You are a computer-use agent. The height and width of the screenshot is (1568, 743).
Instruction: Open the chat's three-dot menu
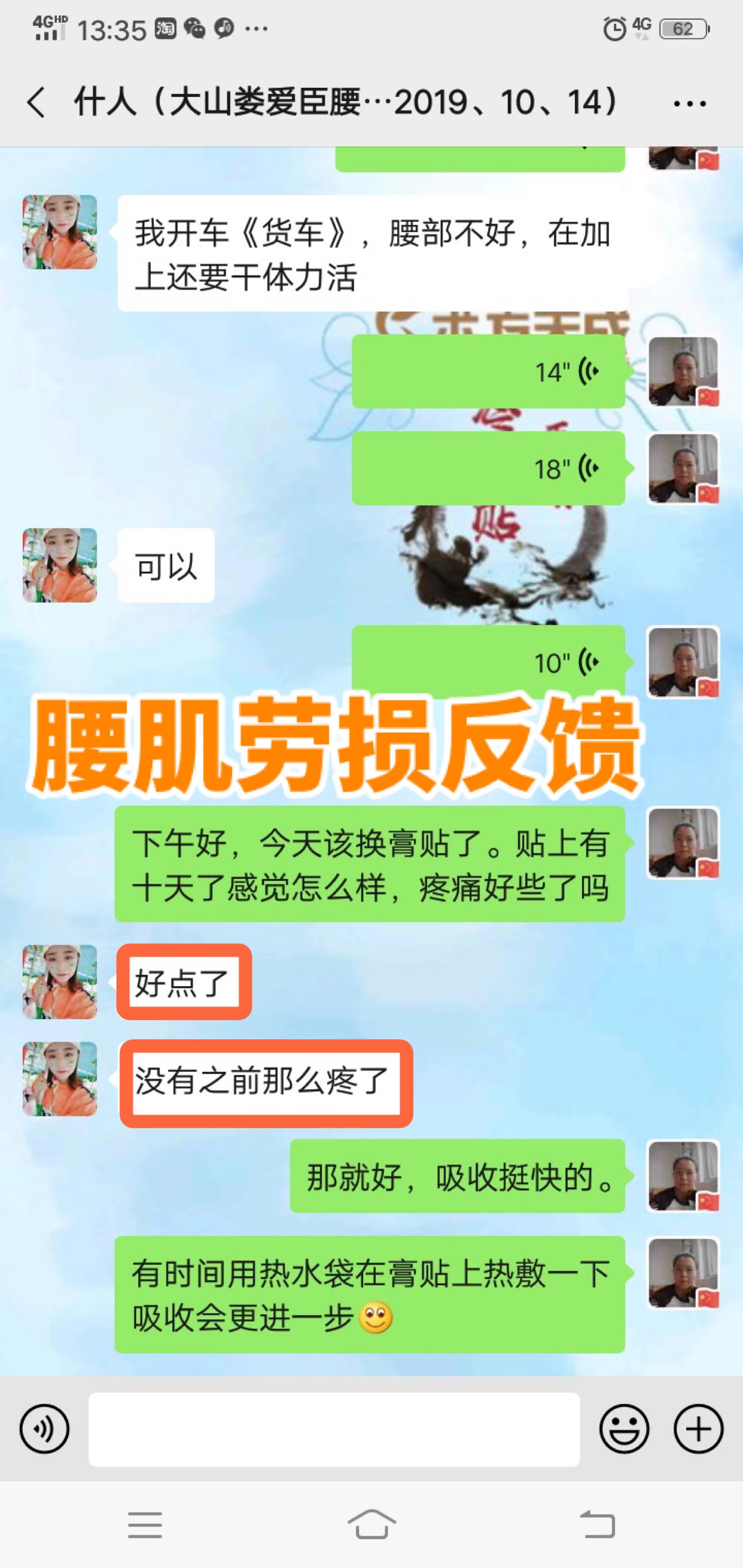coord(689,103)
